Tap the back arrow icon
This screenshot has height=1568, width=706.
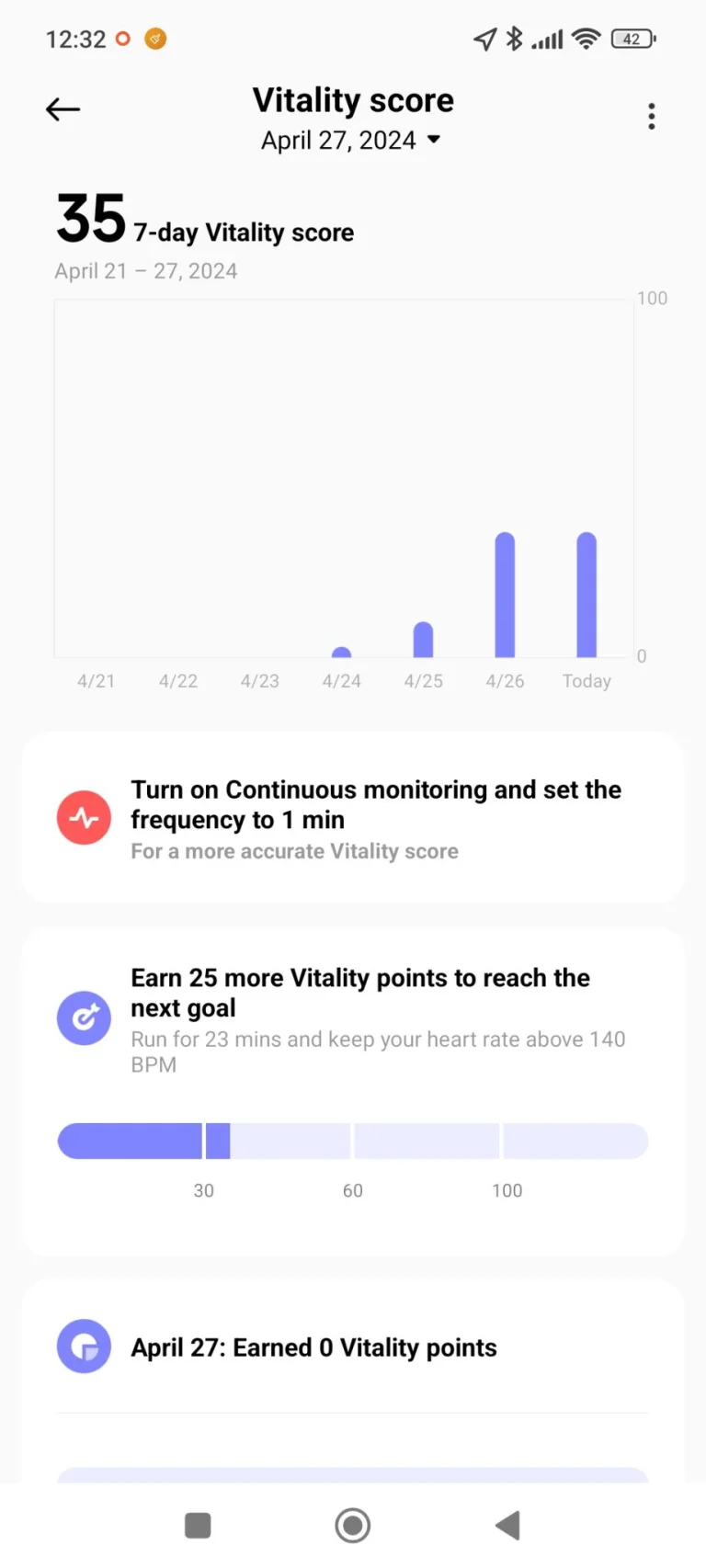pyautogui.click(x=63, y=108)
